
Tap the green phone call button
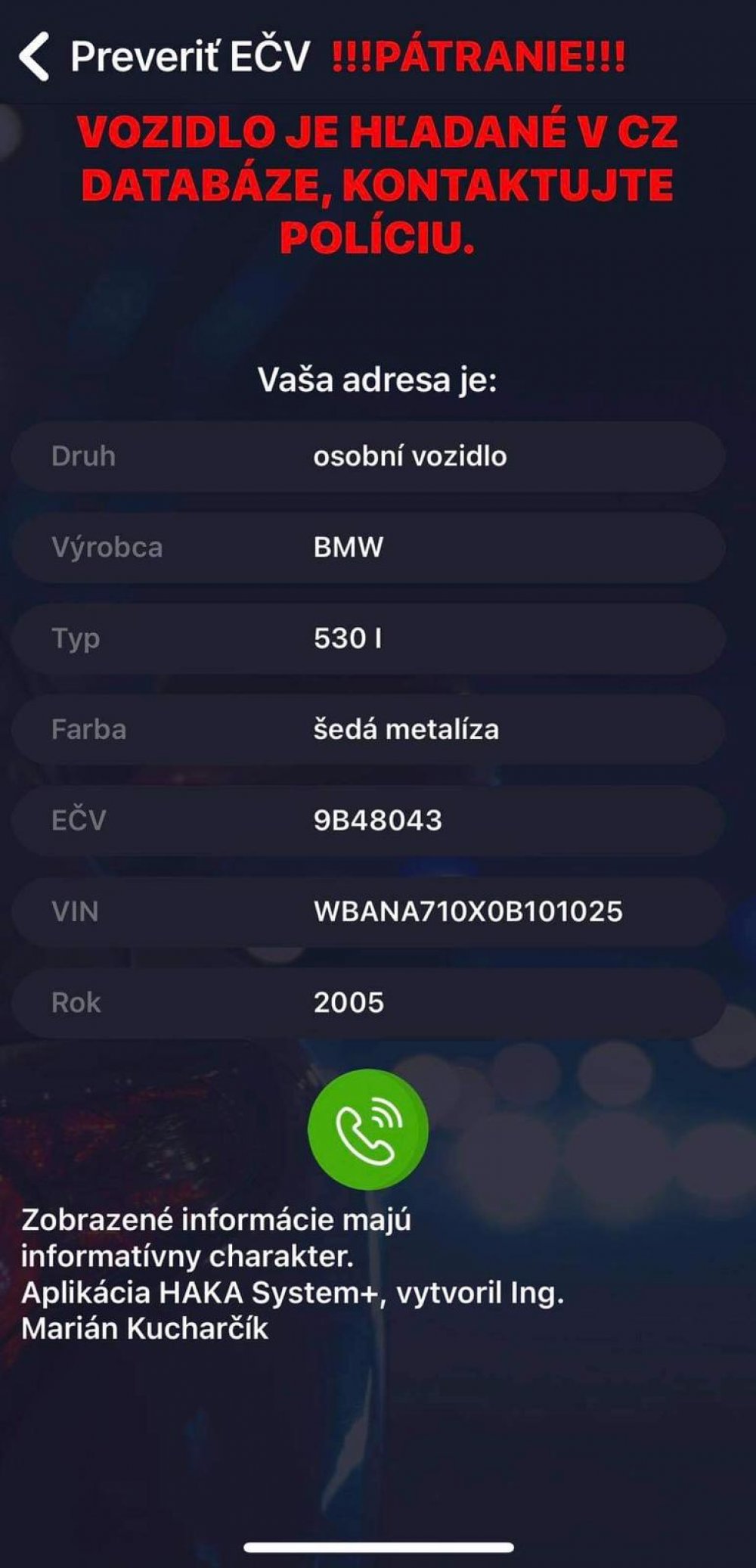tap(368, 1129)
